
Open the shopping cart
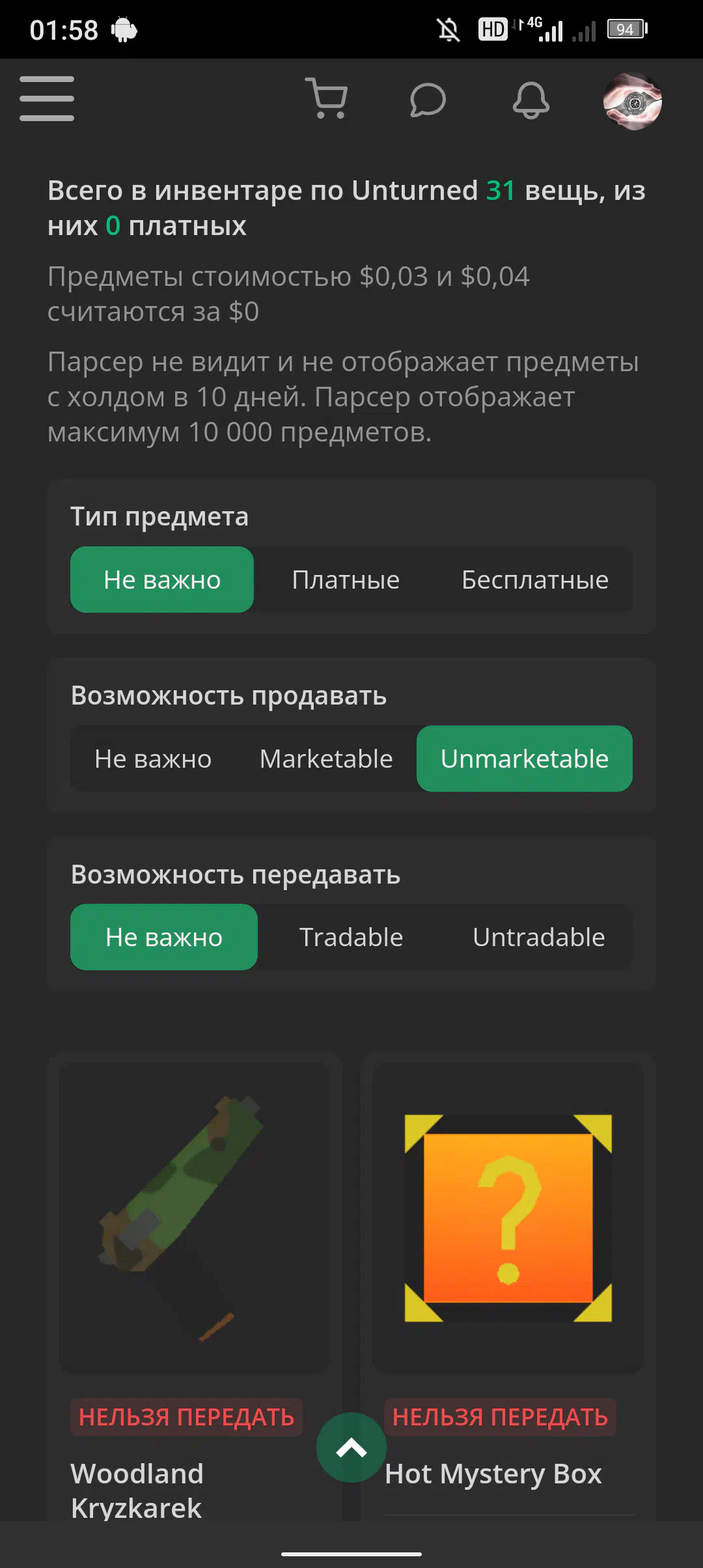[327, 99]
